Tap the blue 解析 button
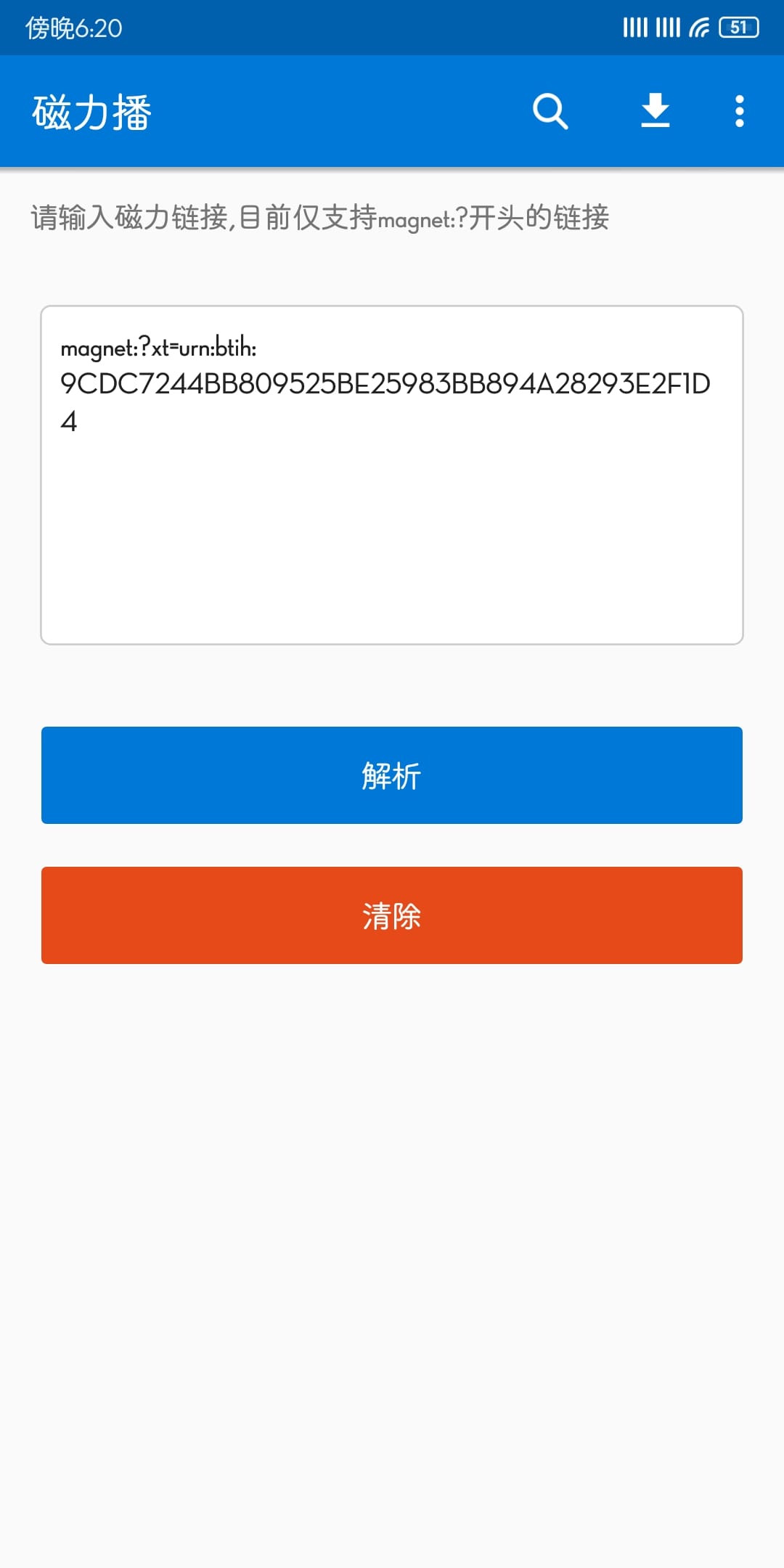 click(x=392, y=775)
